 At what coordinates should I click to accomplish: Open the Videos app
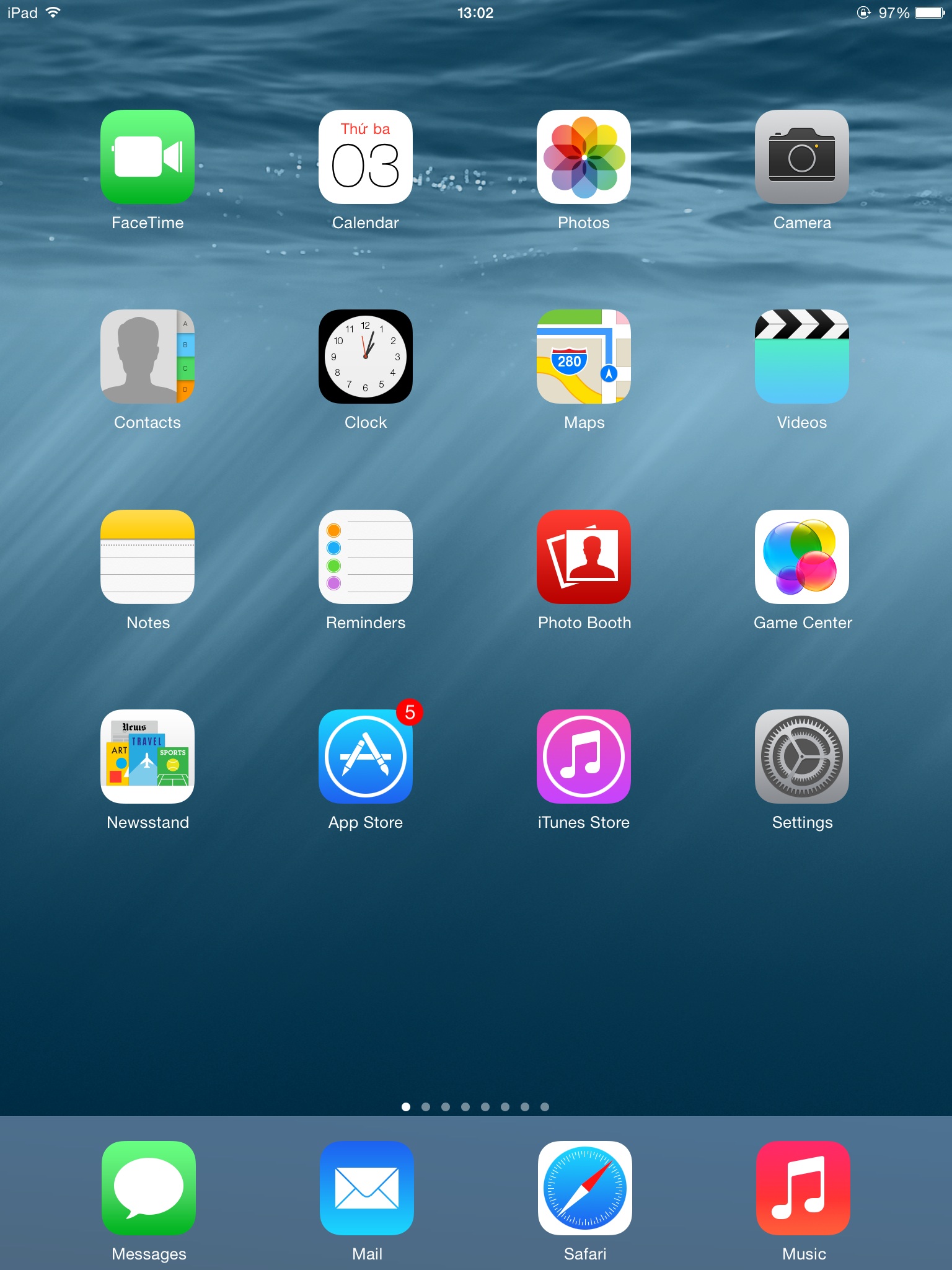(802, 357)
